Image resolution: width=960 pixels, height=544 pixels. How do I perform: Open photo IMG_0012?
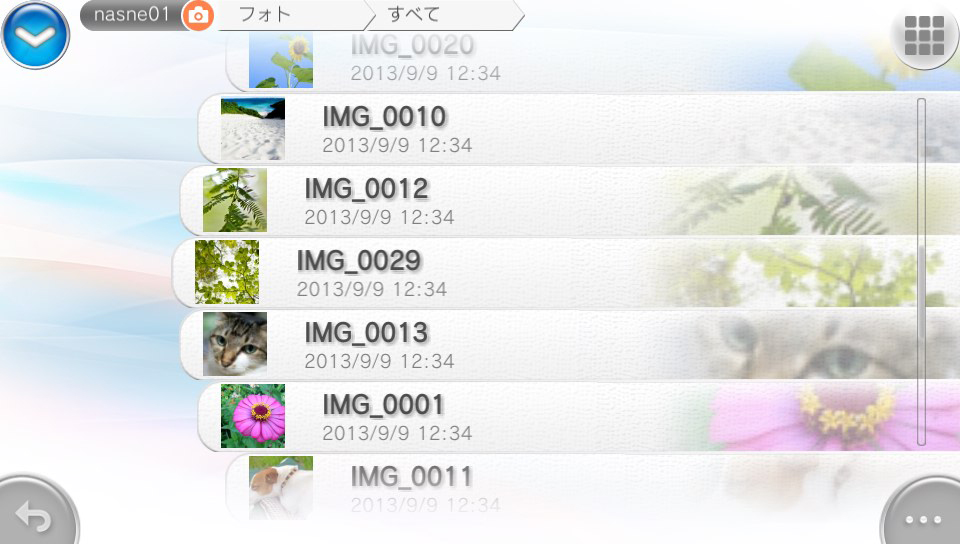tap(570, 201)
